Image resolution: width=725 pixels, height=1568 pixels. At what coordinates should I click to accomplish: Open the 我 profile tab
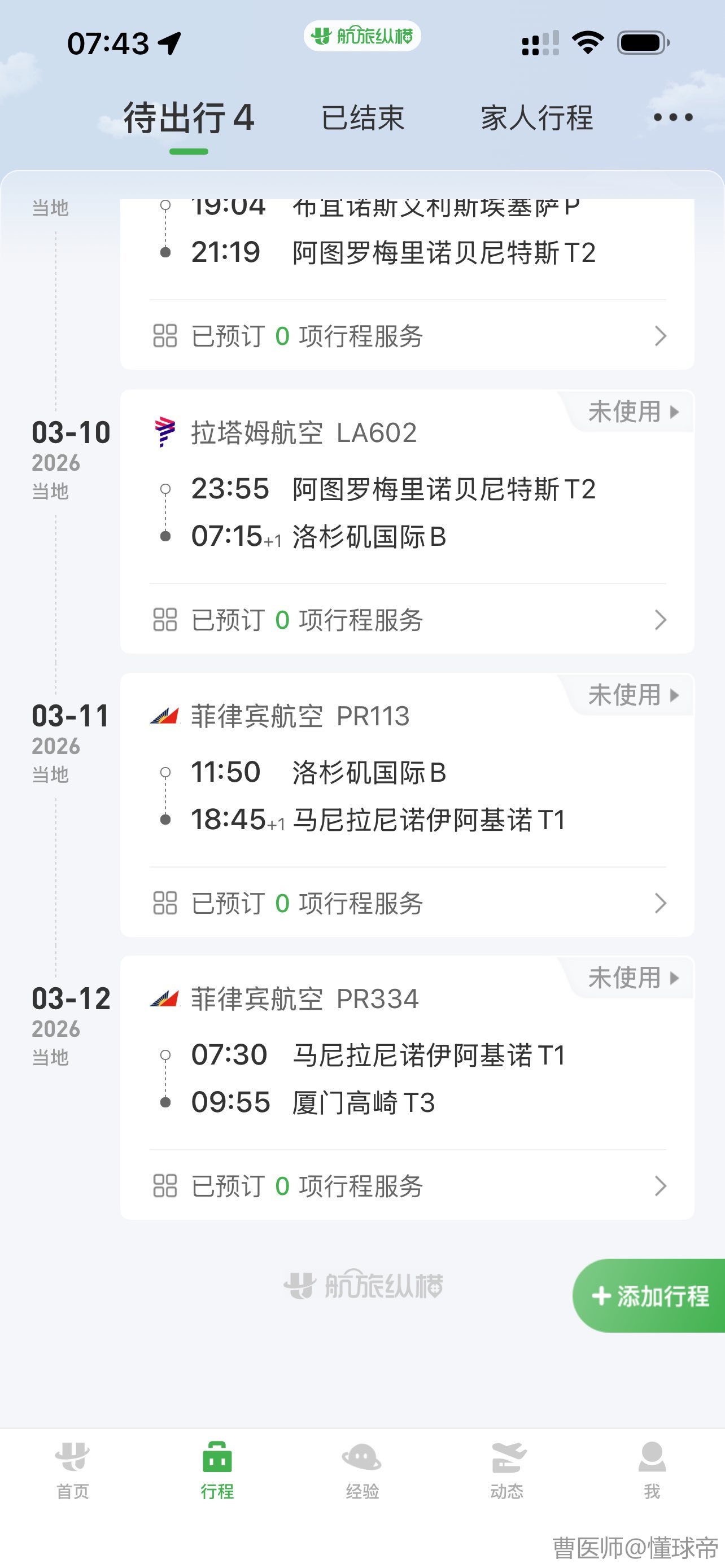(x=652, y=1470)
